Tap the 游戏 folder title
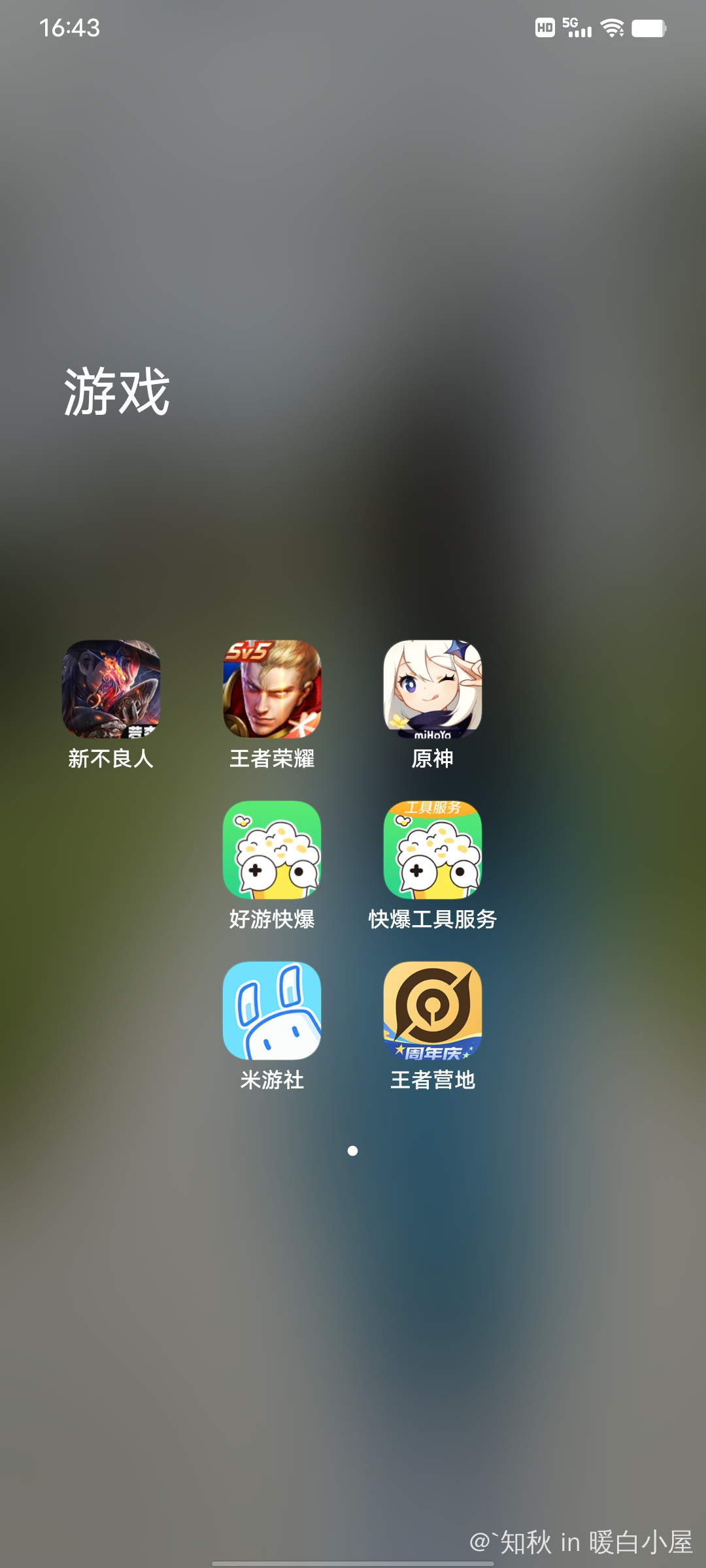This screenshot has height=1568, width=706. 117,392
